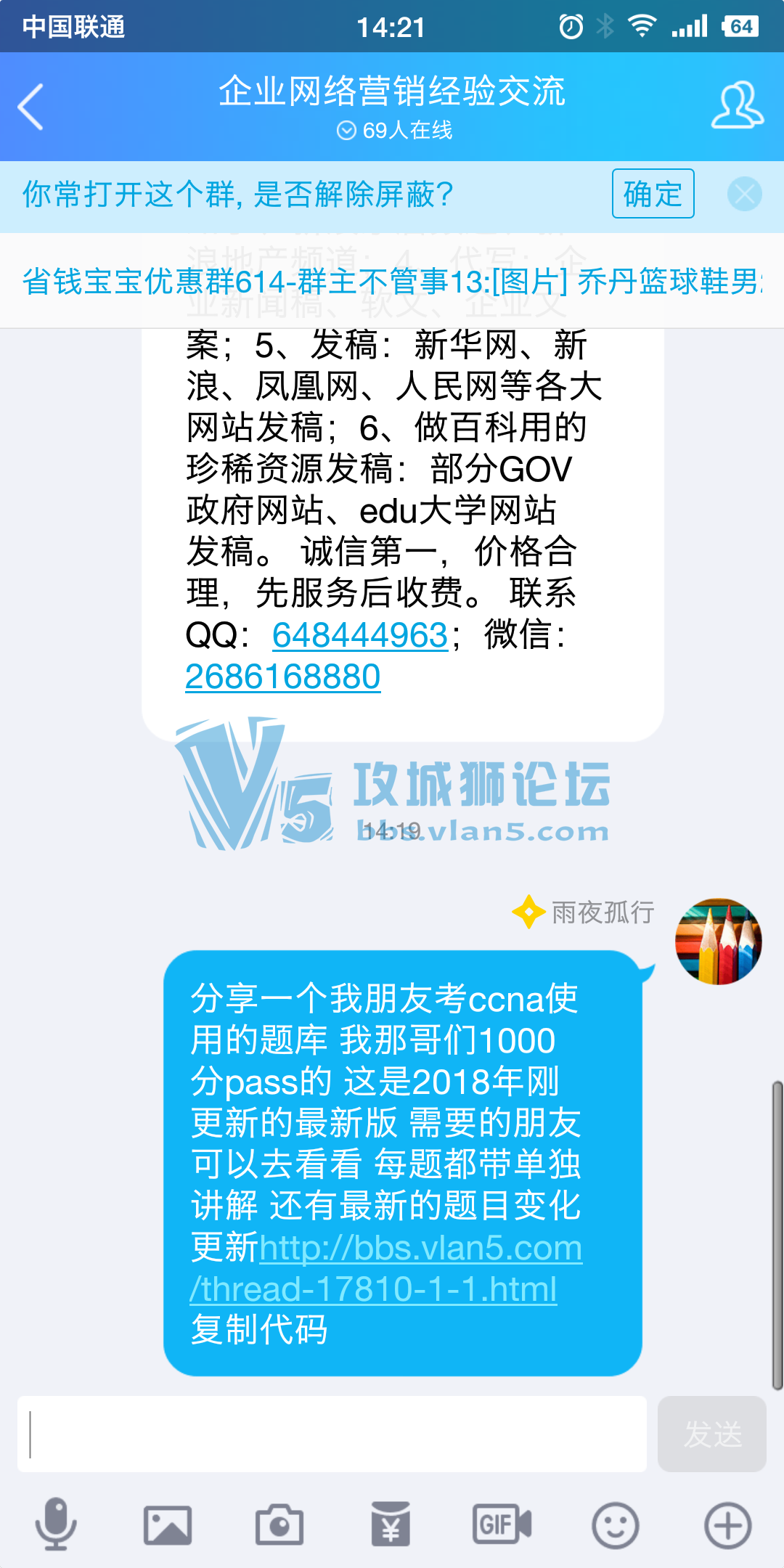784x1568 pixels.
Task: Tap 确定 to unblock this group
Action: click(653, 194)
